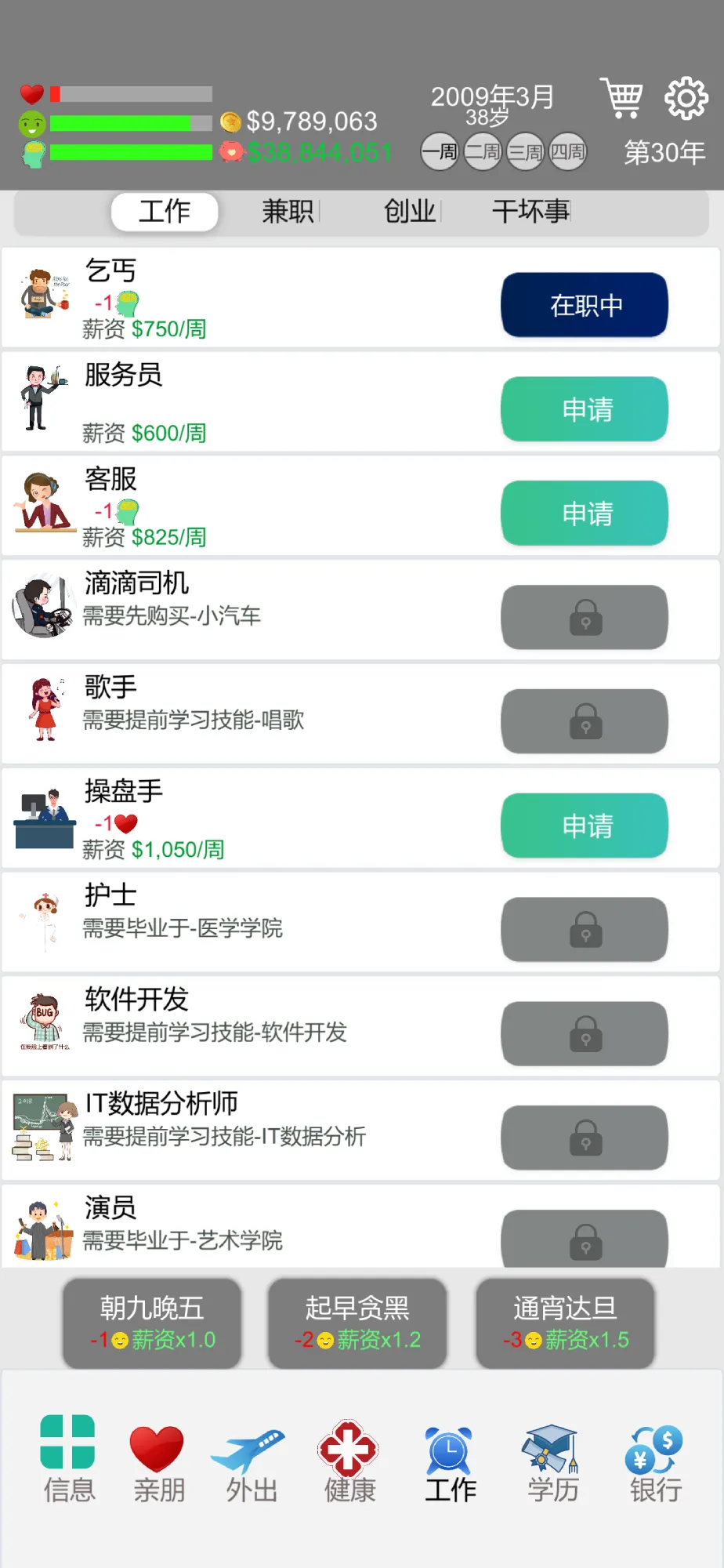Apply for the 客服 job
Screen dimensions: 724x1568
(584, 514)
